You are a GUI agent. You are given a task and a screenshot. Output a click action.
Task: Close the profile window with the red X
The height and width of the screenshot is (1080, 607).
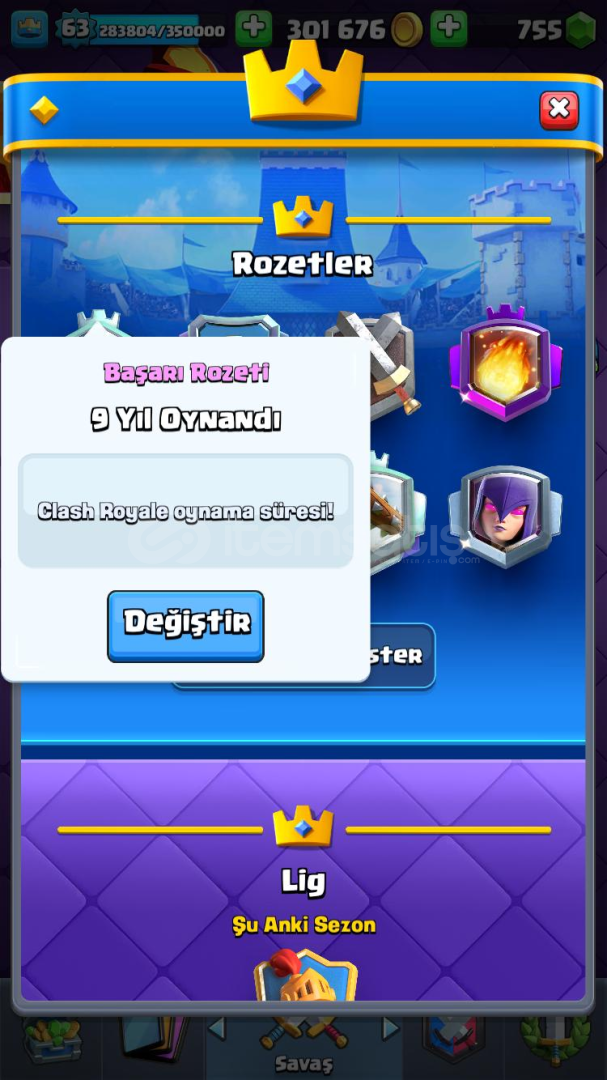tap(559, 110)
